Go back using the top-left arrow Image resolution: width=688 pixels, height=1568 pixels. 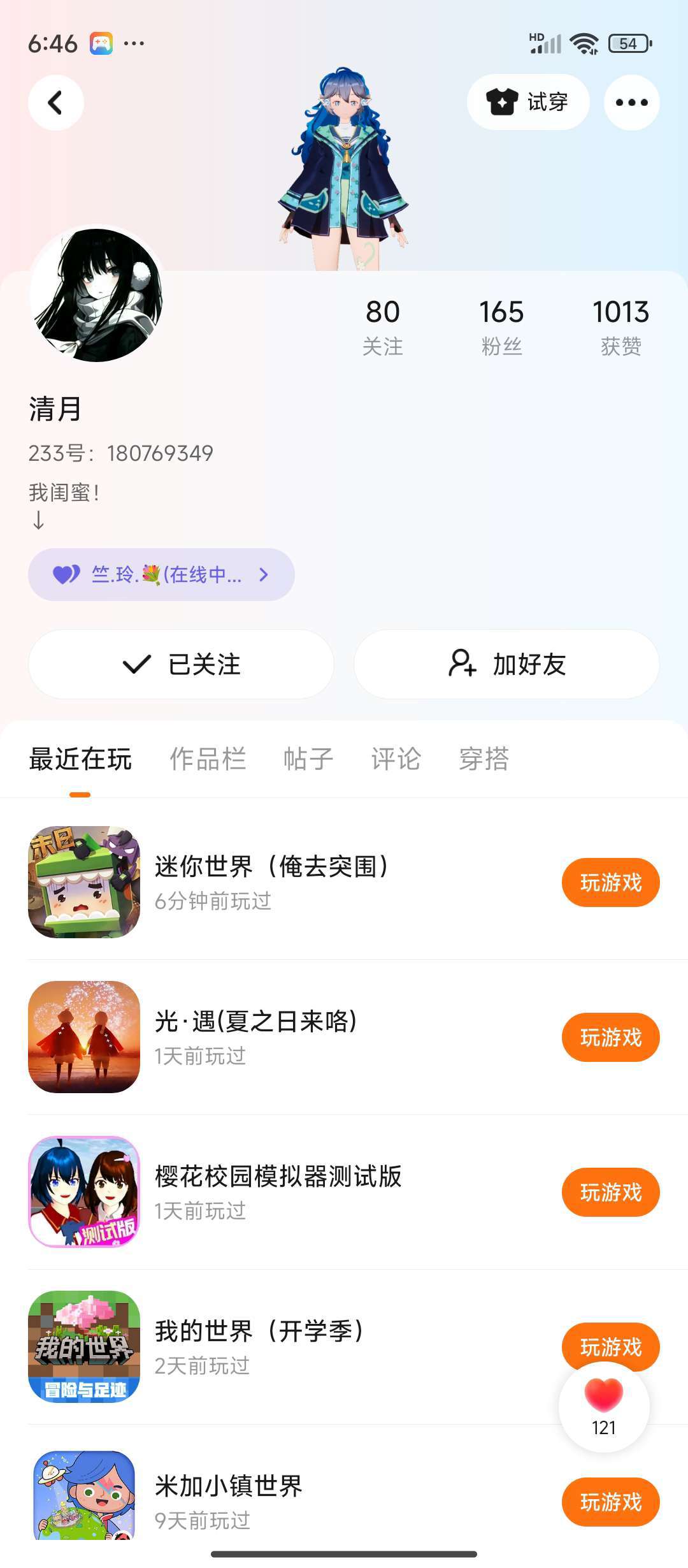click(56, 103)
